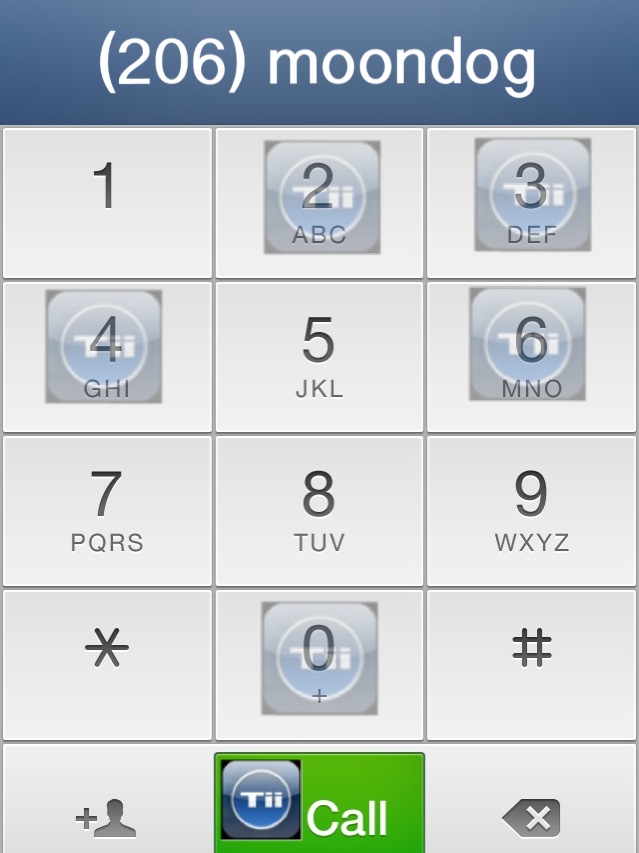
Task: Tap the pound key
Action: pos(532,665)
